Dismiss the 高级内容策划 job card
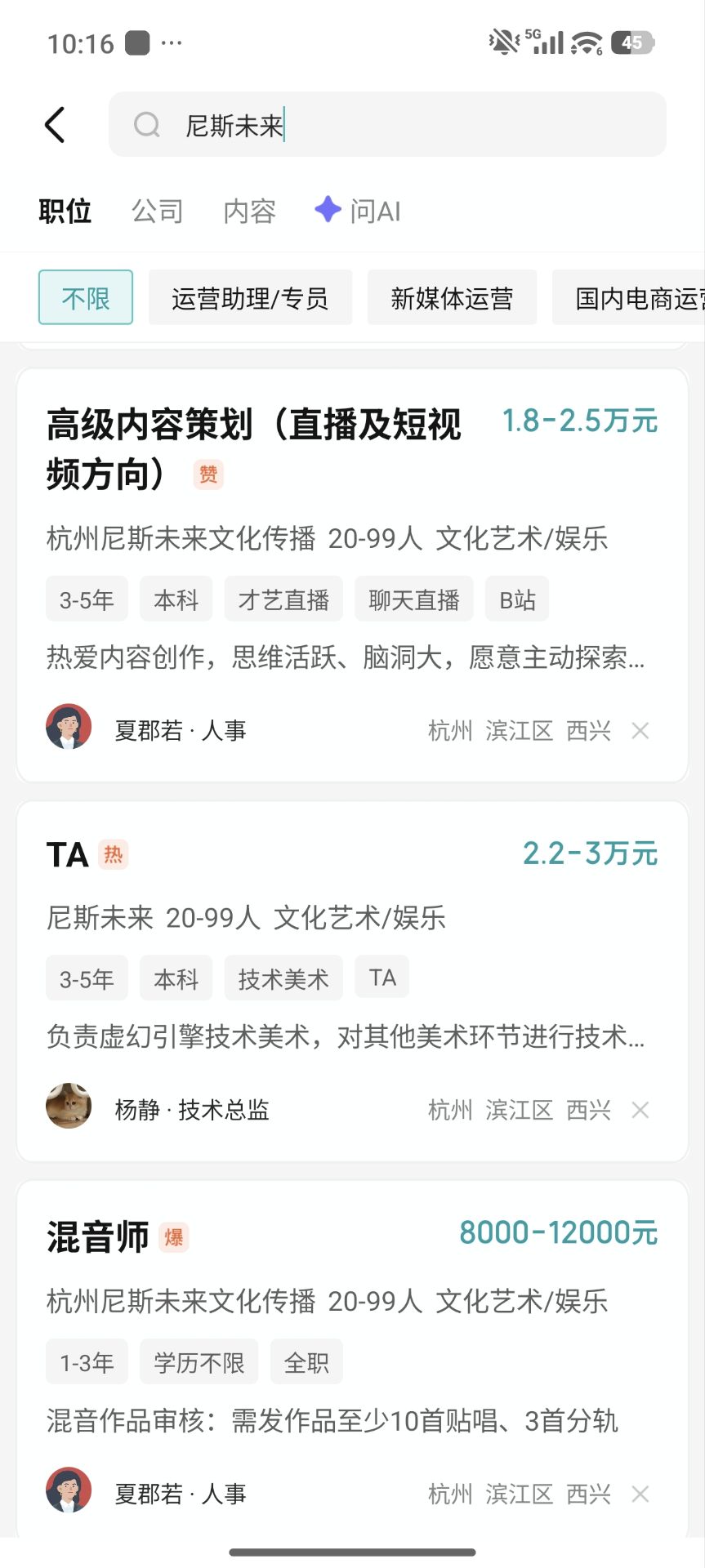705x1568 pixels. point(640,731)
